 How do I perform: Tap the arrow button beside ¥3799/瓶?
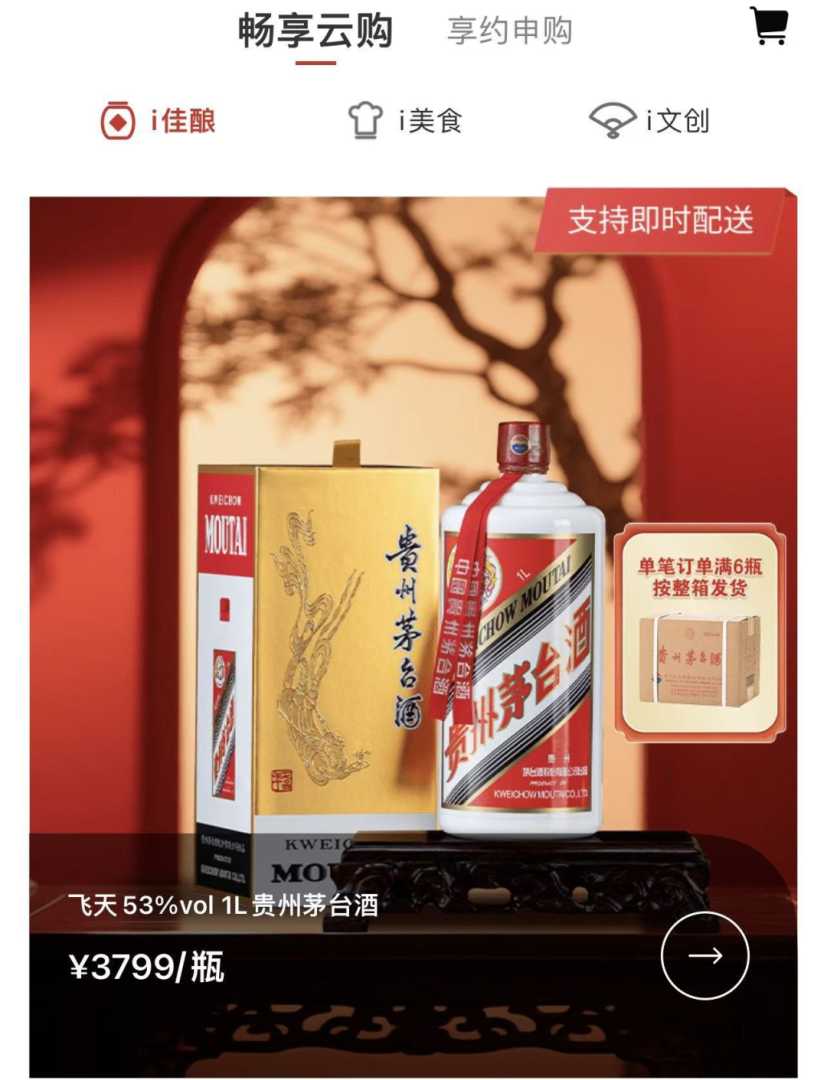click(705, 955)
